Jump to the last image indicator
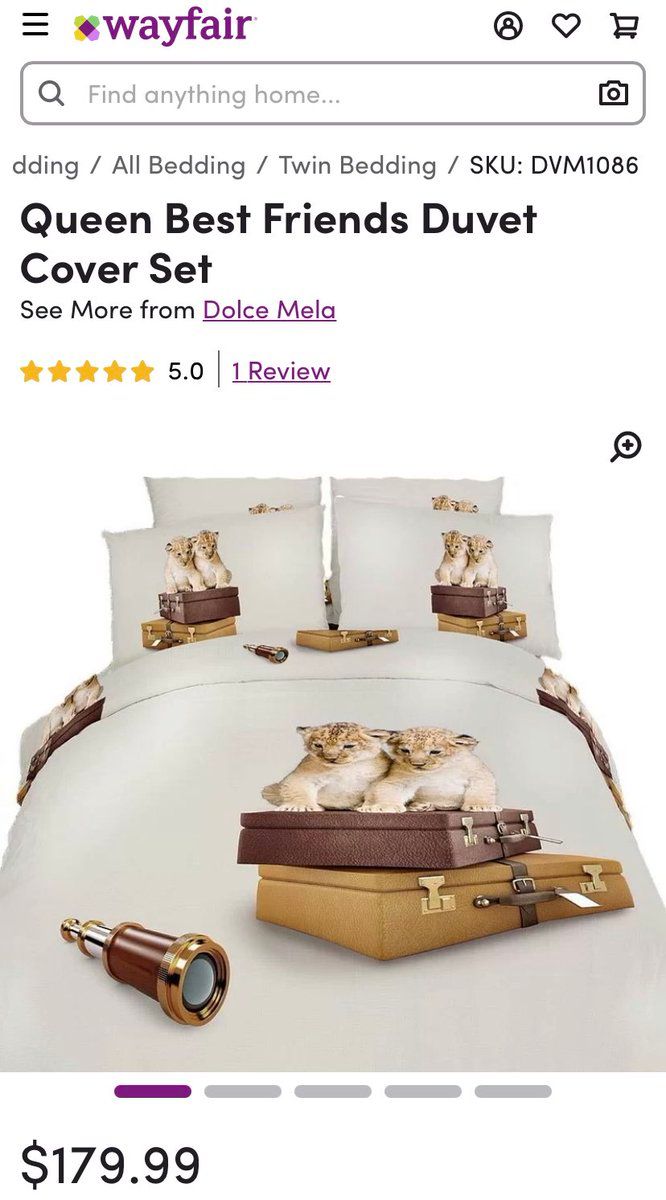This screenshot has height=1200, width=666. pyautogui.click(x=513, y=1091)
